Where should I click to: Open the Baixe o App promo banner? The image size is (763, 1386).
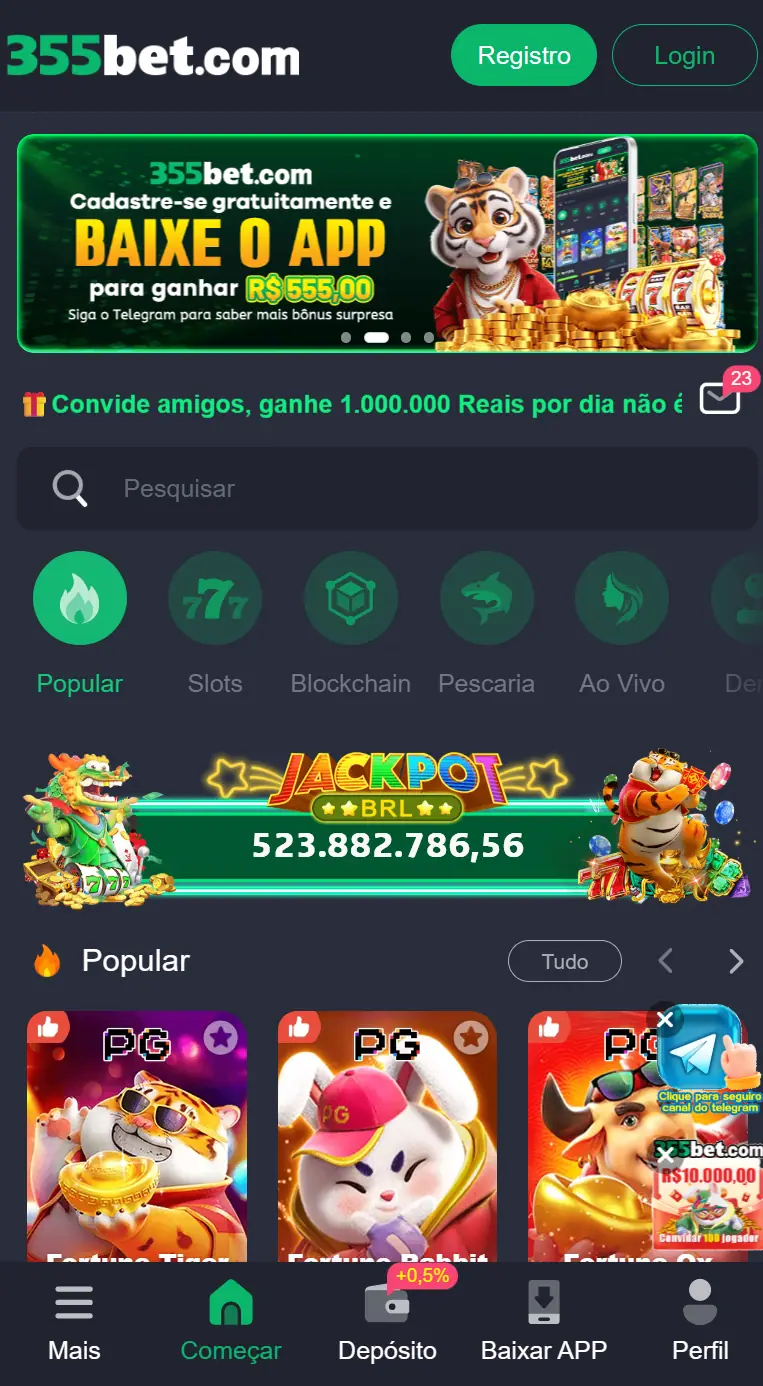coord(387,243)
